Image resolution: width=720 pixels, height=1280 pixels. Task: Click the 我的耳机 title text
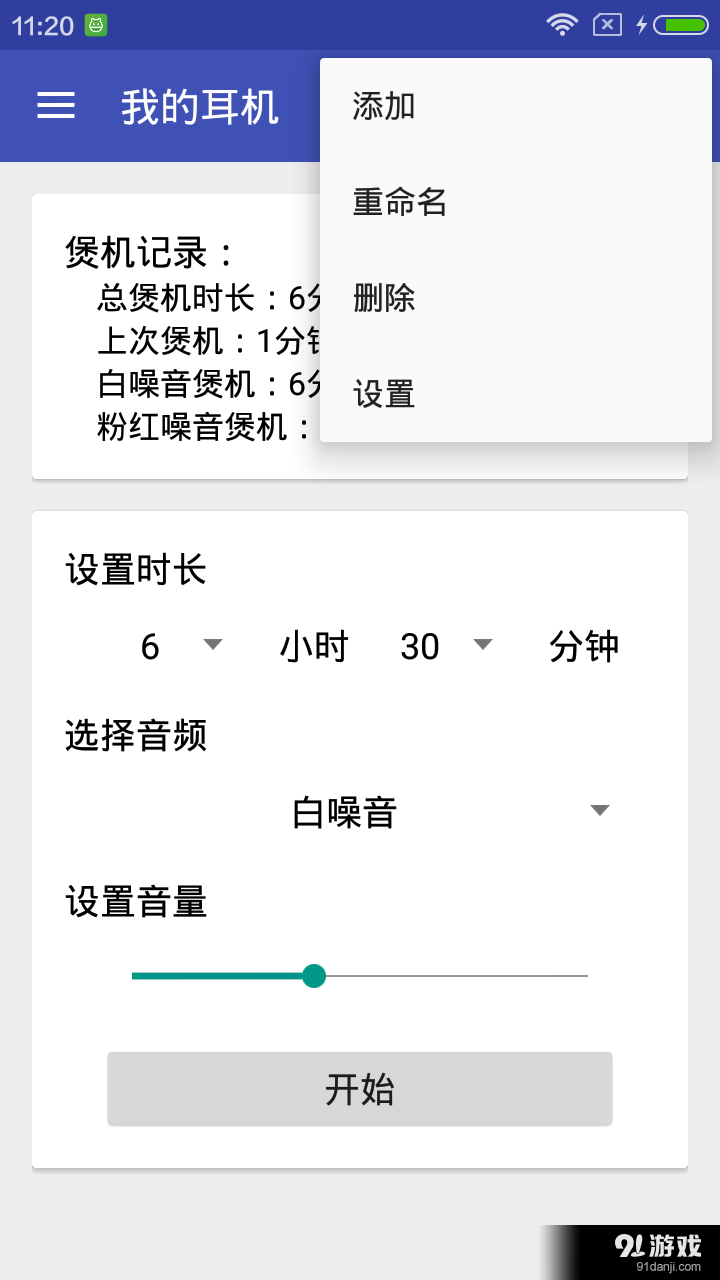[199, 106]
